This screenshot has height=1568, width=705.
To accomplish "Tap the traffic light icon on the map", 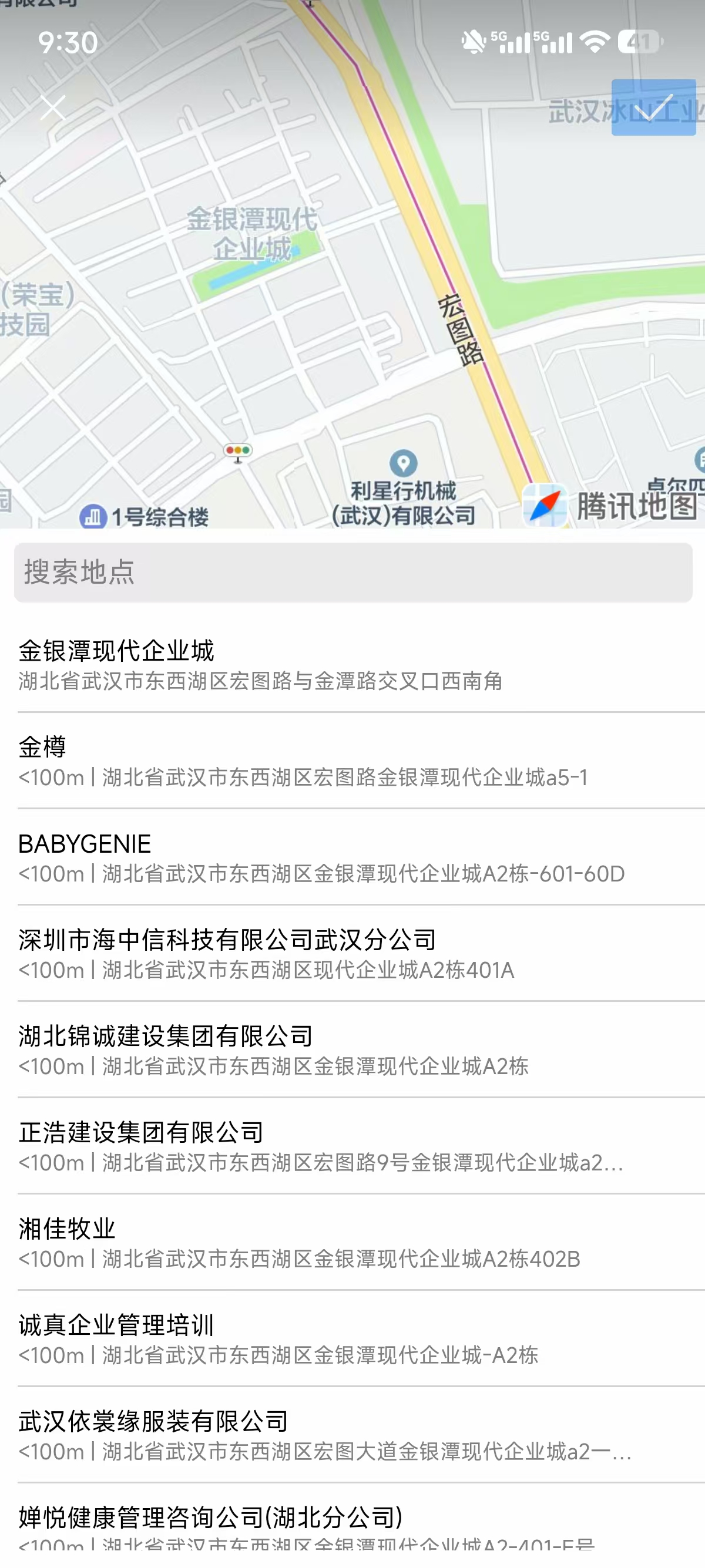I will [237, 451].
